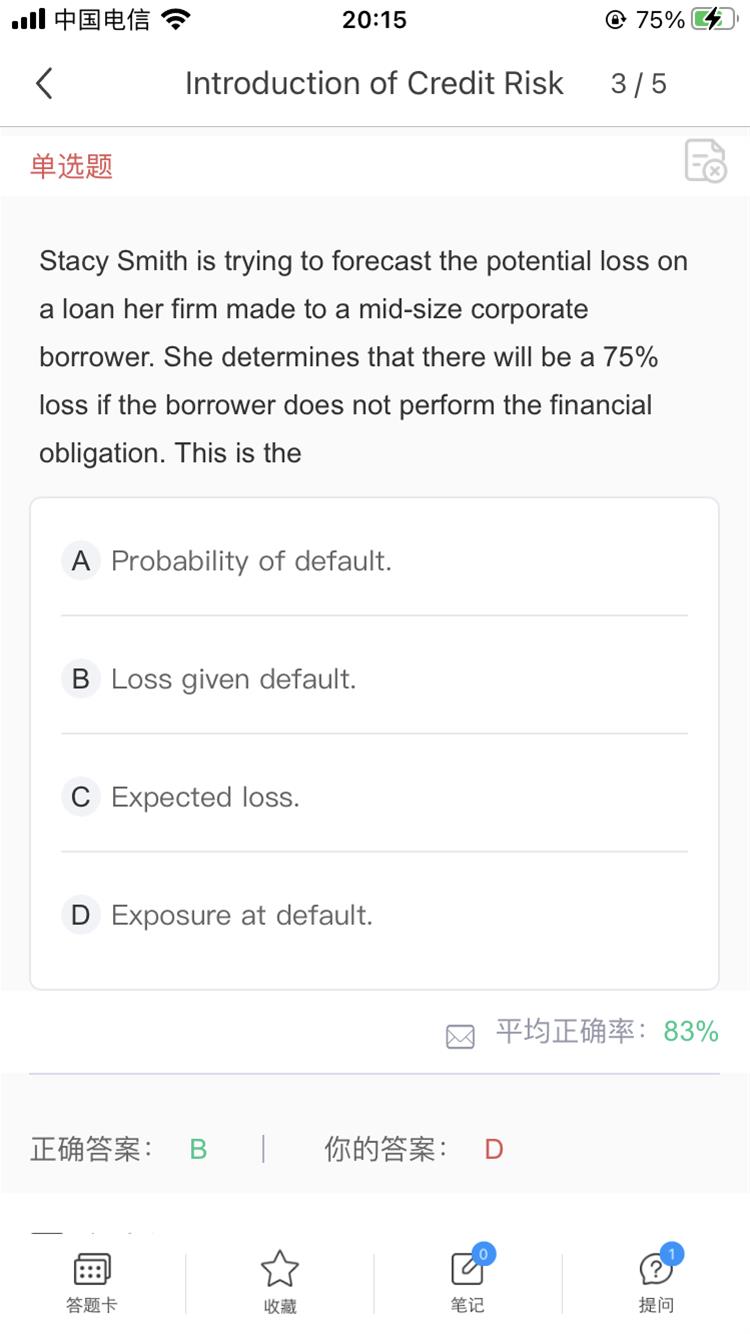The image size is (750, 1334).
Task: Tap the envelope icon beside 平均正确率
Action: coord(460,1037)
